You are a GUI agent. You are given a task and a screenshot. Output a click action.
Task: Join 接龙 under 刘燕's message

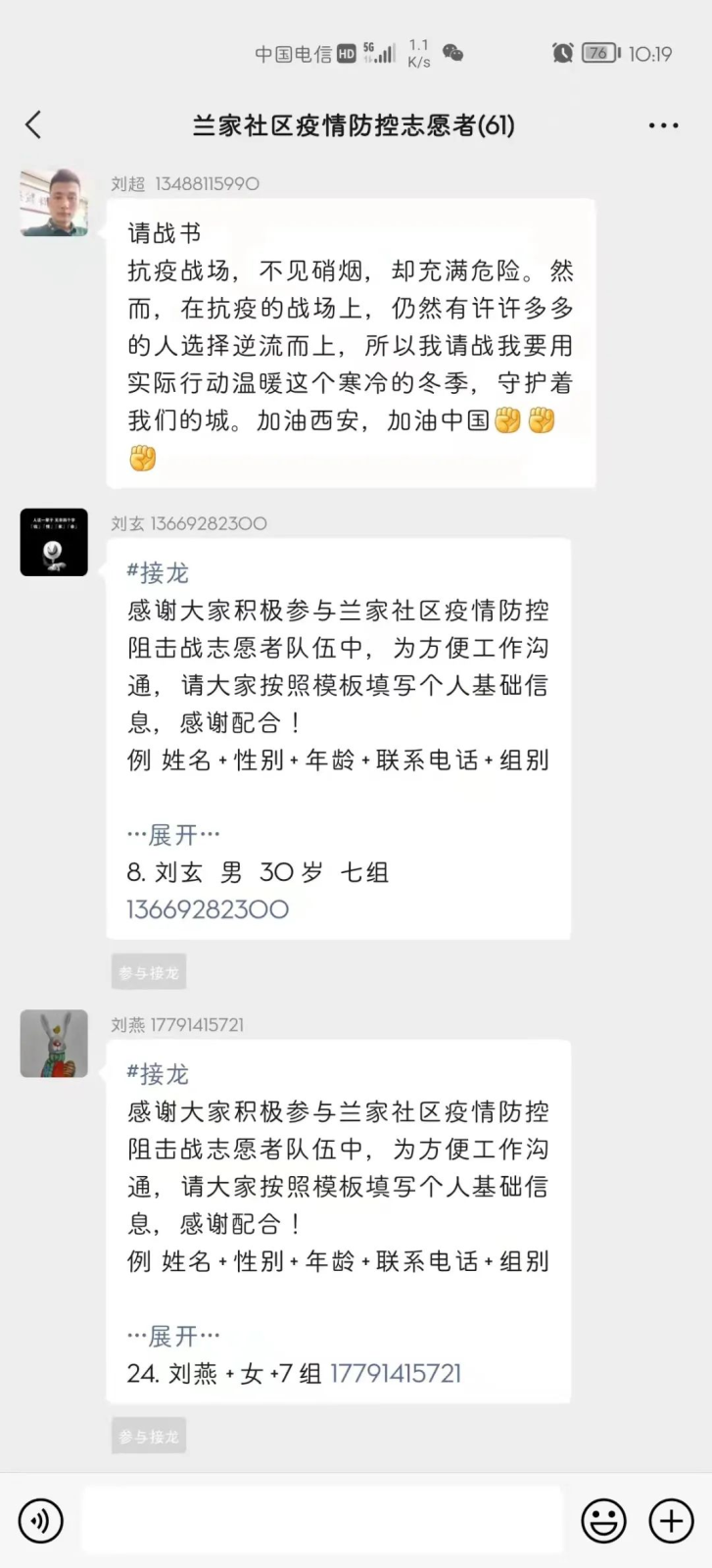149,1437
